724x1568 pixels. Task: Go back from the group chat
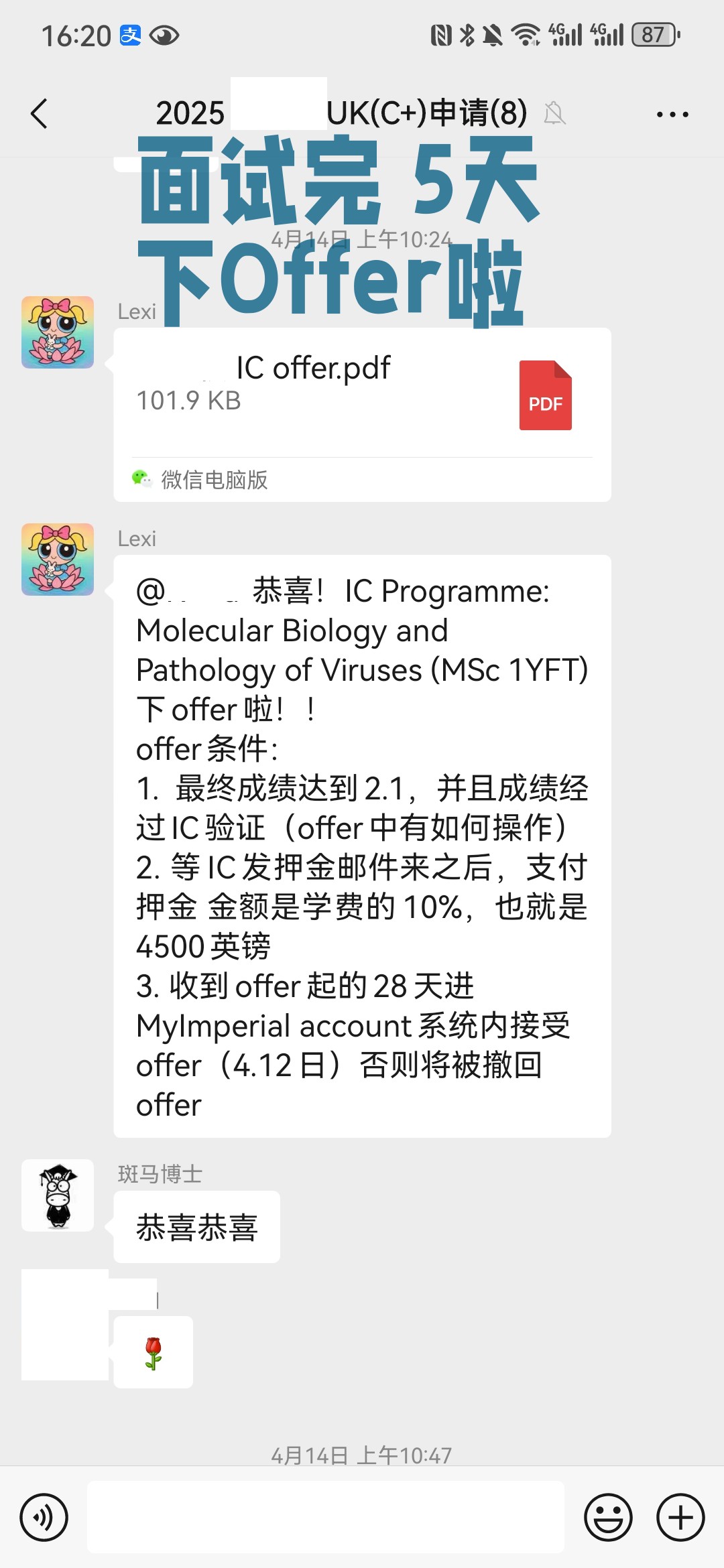point(40,113)
